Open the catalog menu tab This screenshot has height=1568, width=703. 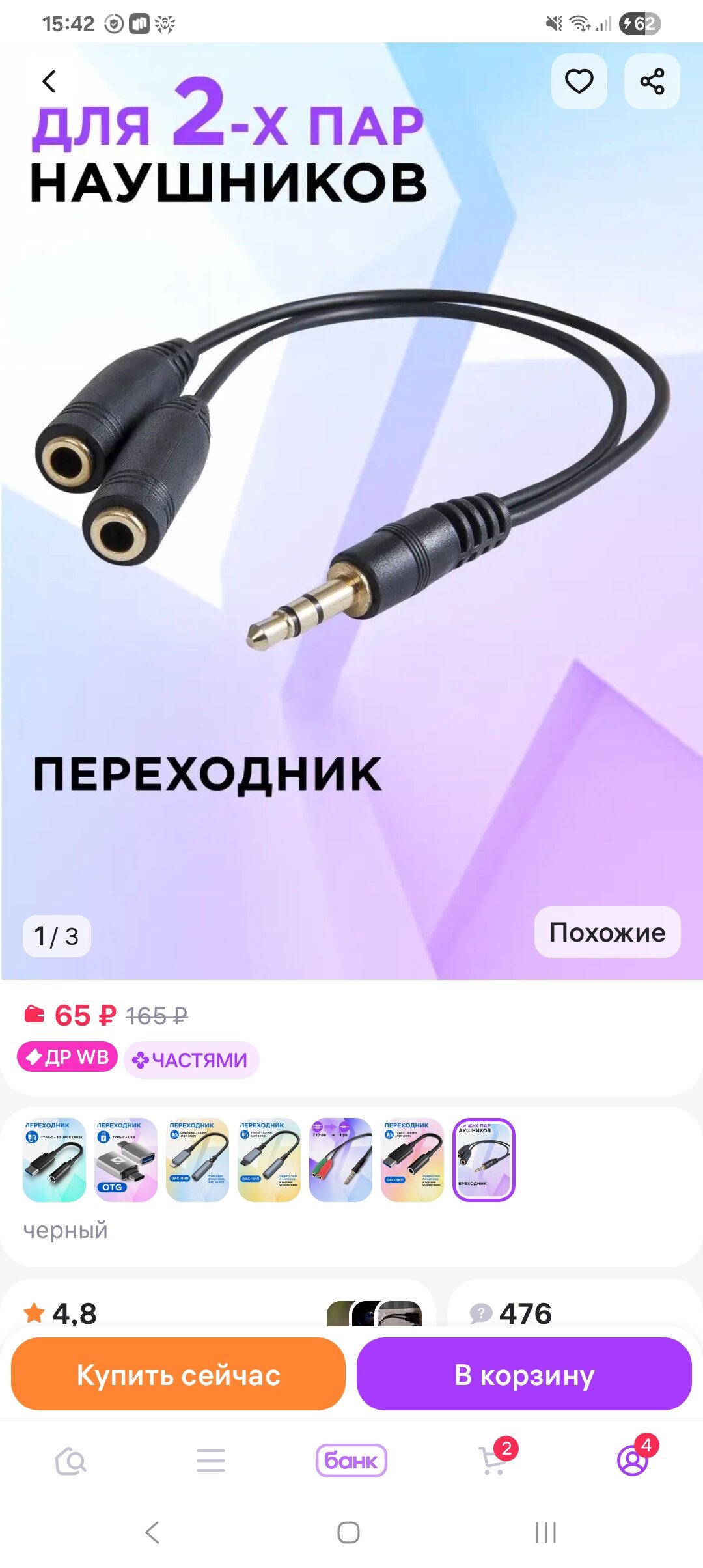[211, 1461]
